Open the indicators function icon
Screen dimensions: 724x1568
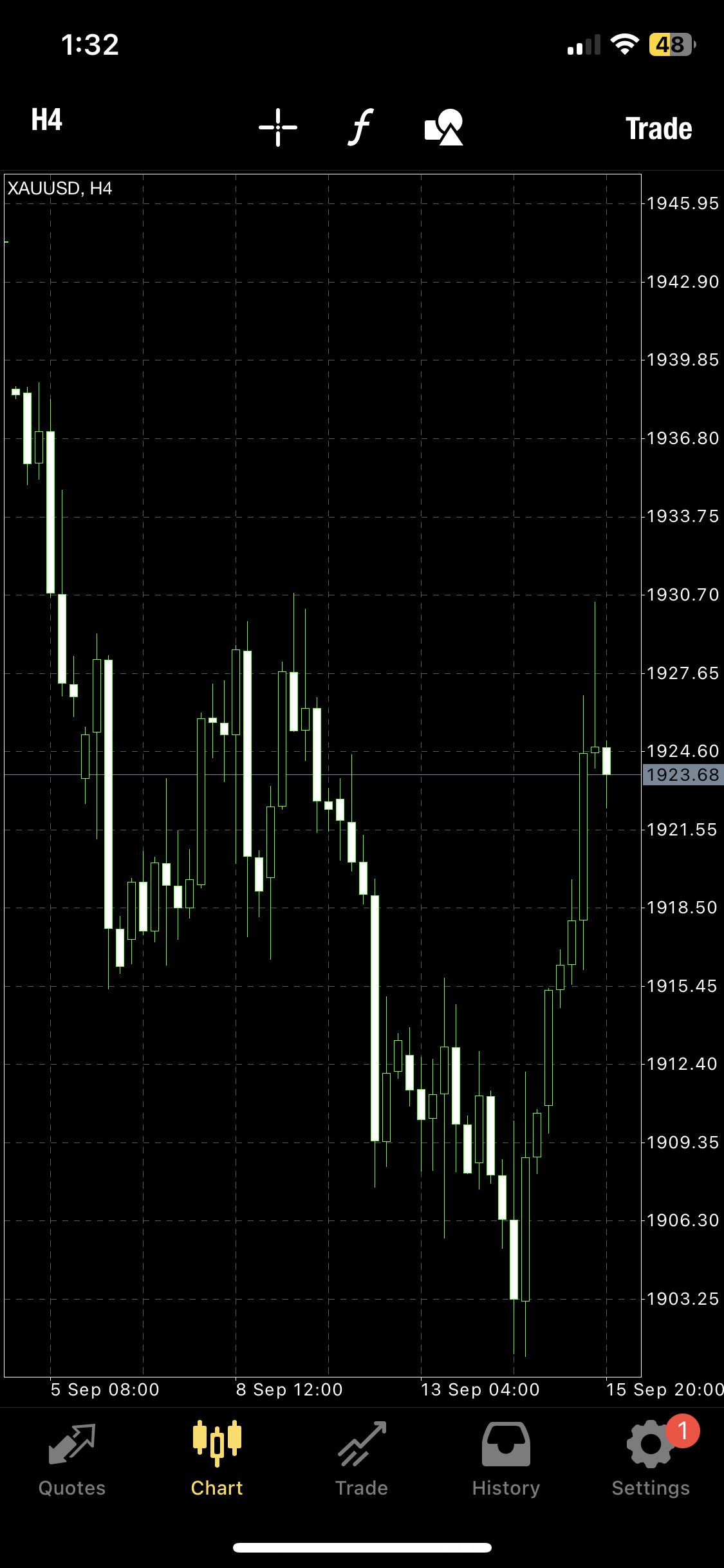click(x=361, y=127)
